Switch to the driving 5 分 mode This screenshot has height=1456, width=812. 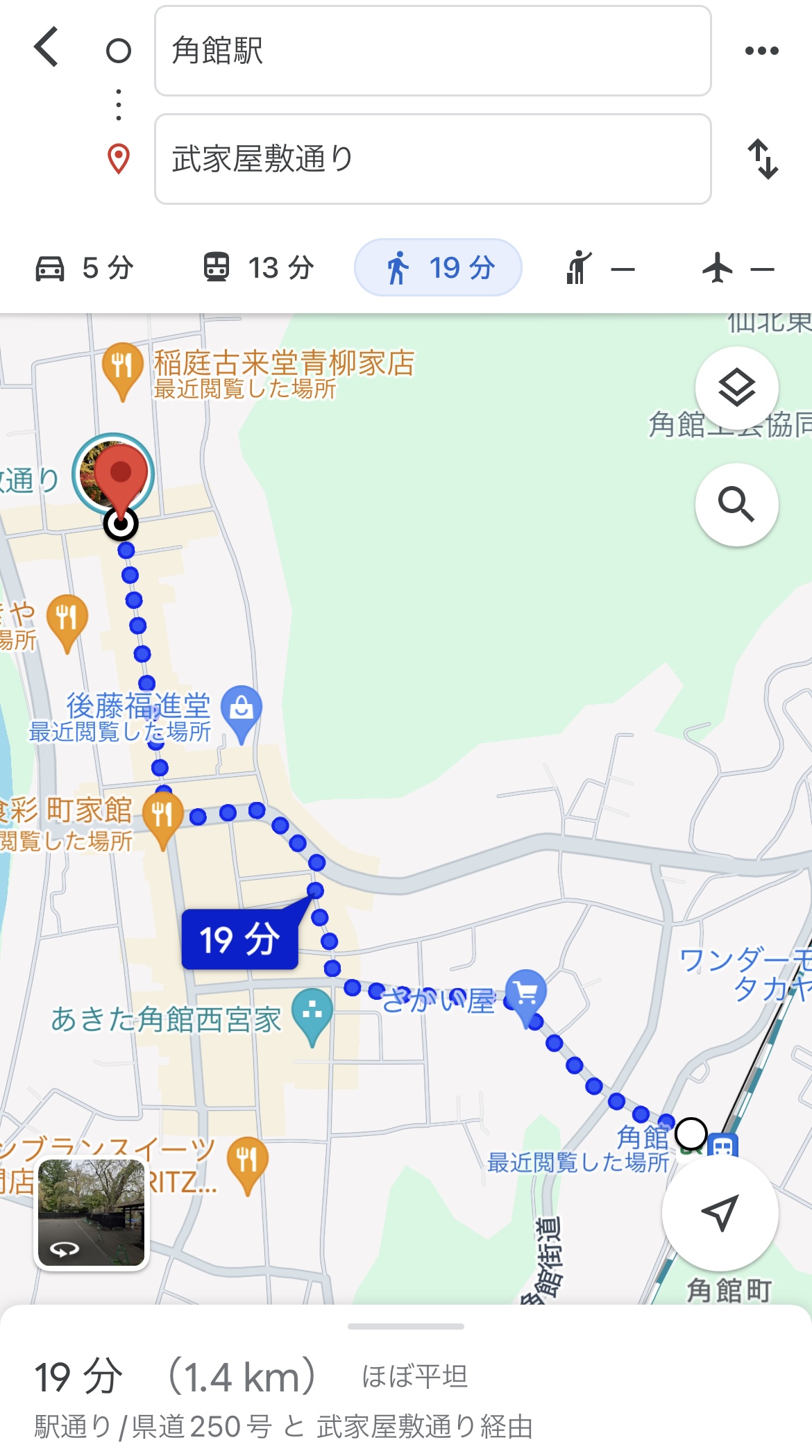[85, 268]
